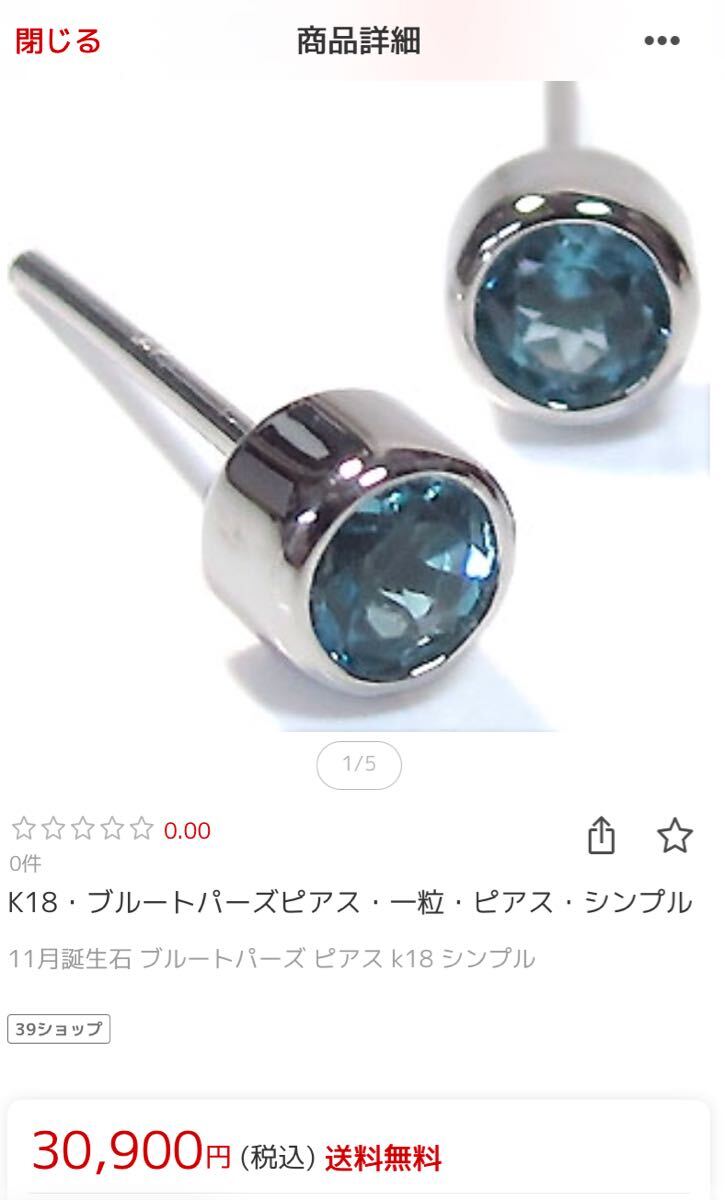Share this blue topaz earring product
Screen dimensions: 725x1200
pyautogui.click(x=601, y=836)
